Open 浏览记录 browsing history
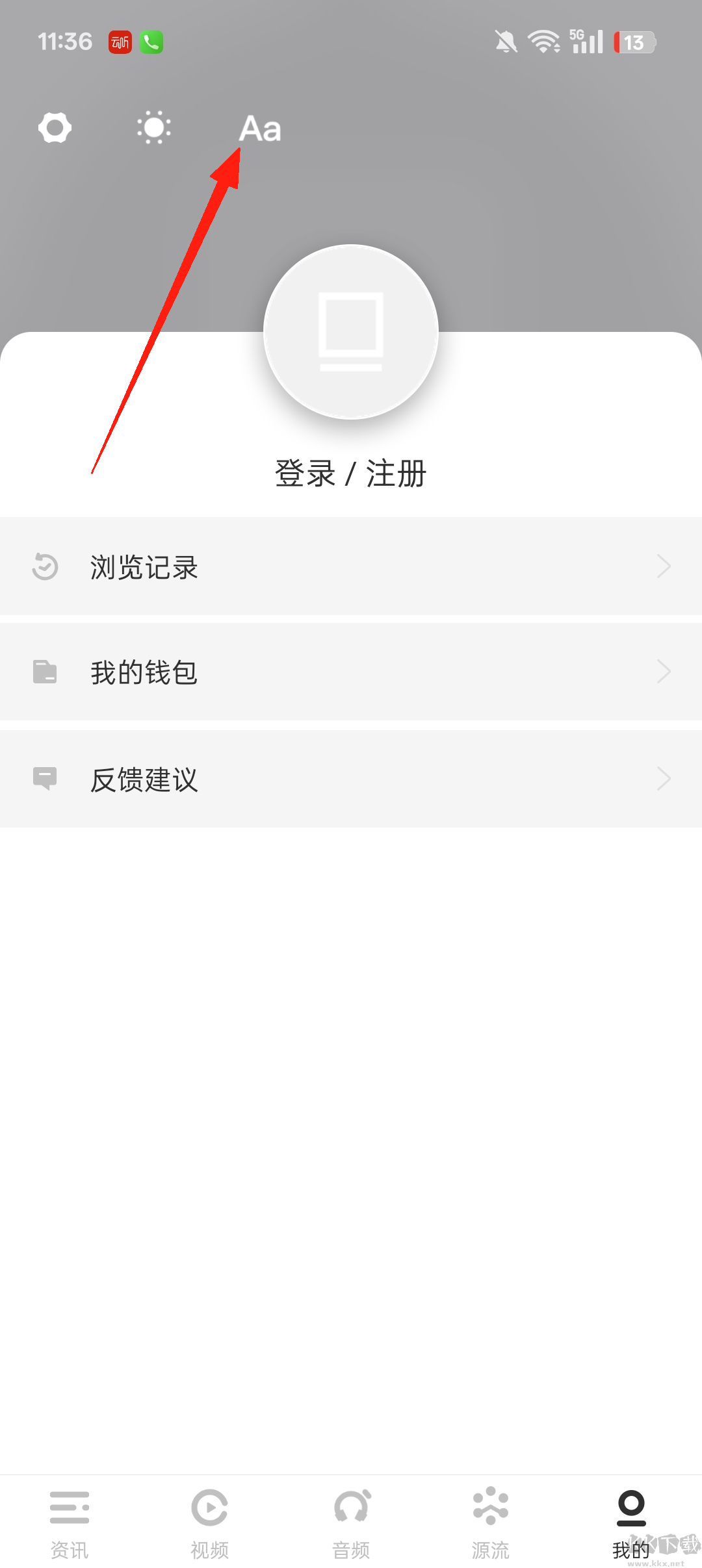Viewport: 702px width, 1568px height. tap(351, 566)
